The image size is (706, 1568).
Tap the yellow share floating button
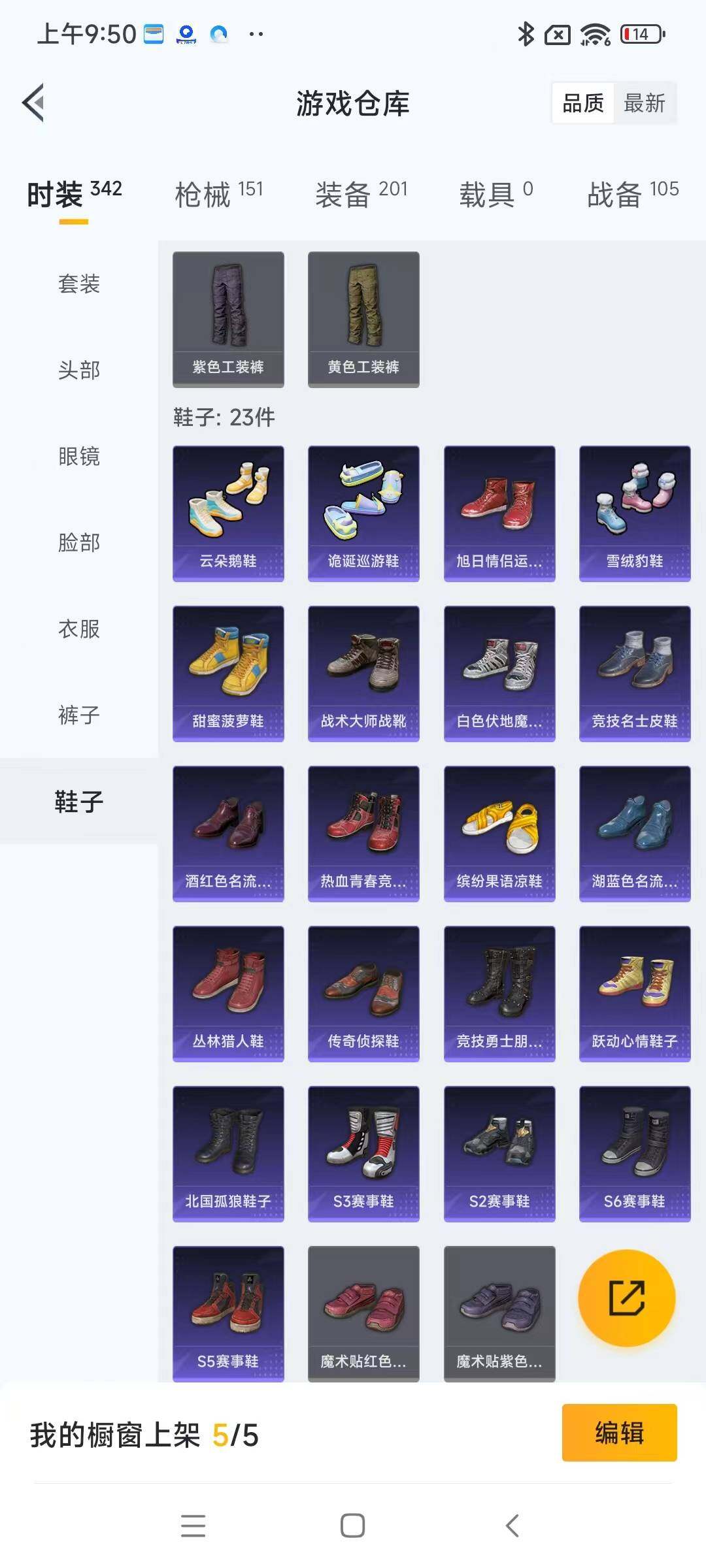(626, 1298)
